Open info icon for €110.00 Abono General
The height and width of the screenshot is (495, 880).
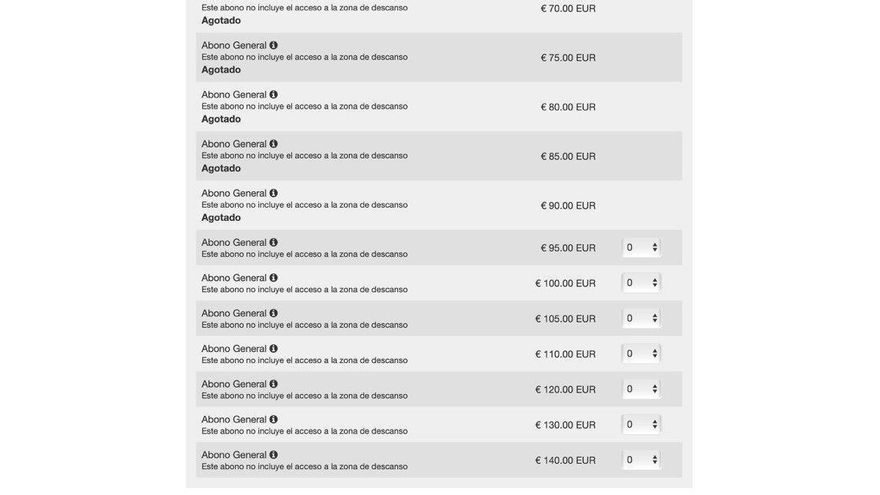point(274,349)
